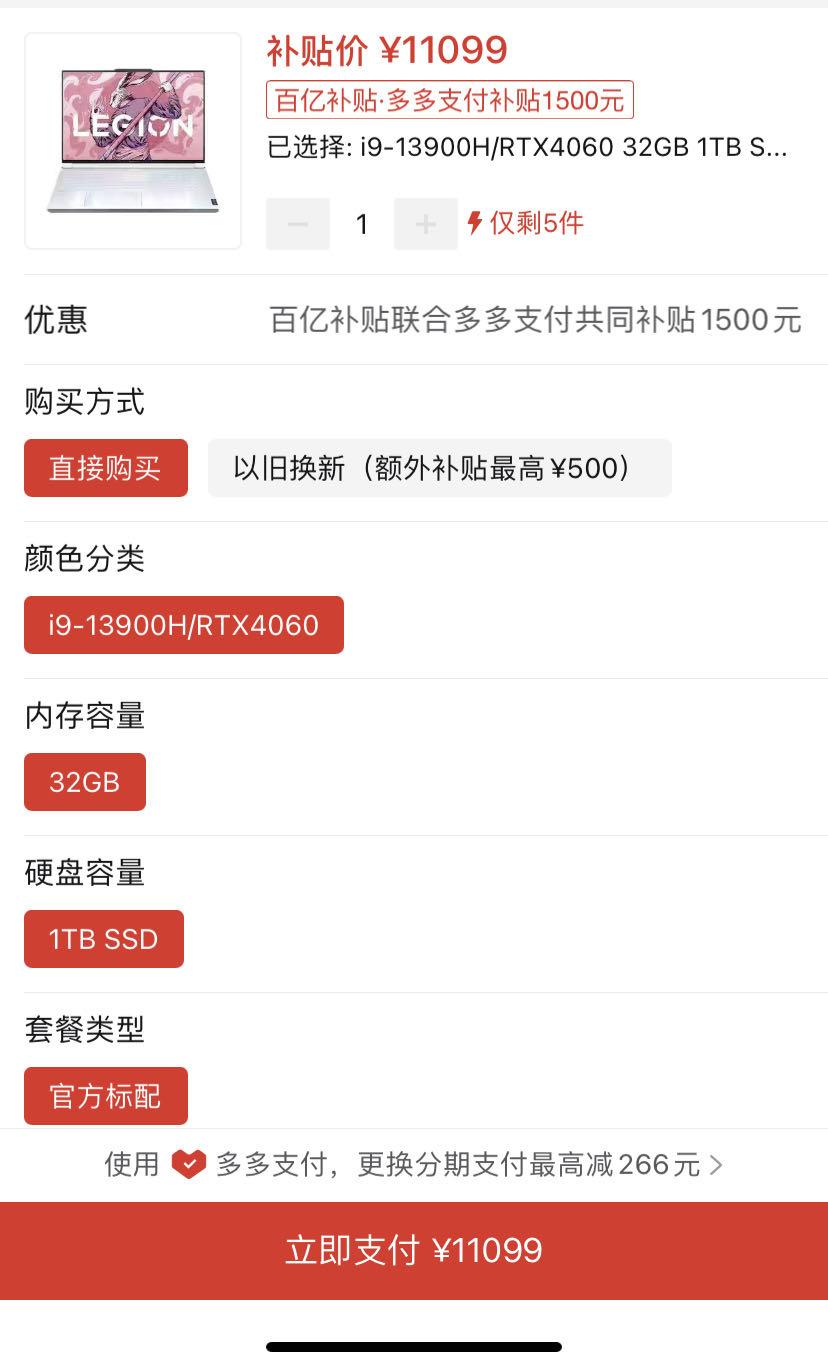828x1368 pixels.
Task: Select the 1TB SSD storage option
Action: point(103,938)
